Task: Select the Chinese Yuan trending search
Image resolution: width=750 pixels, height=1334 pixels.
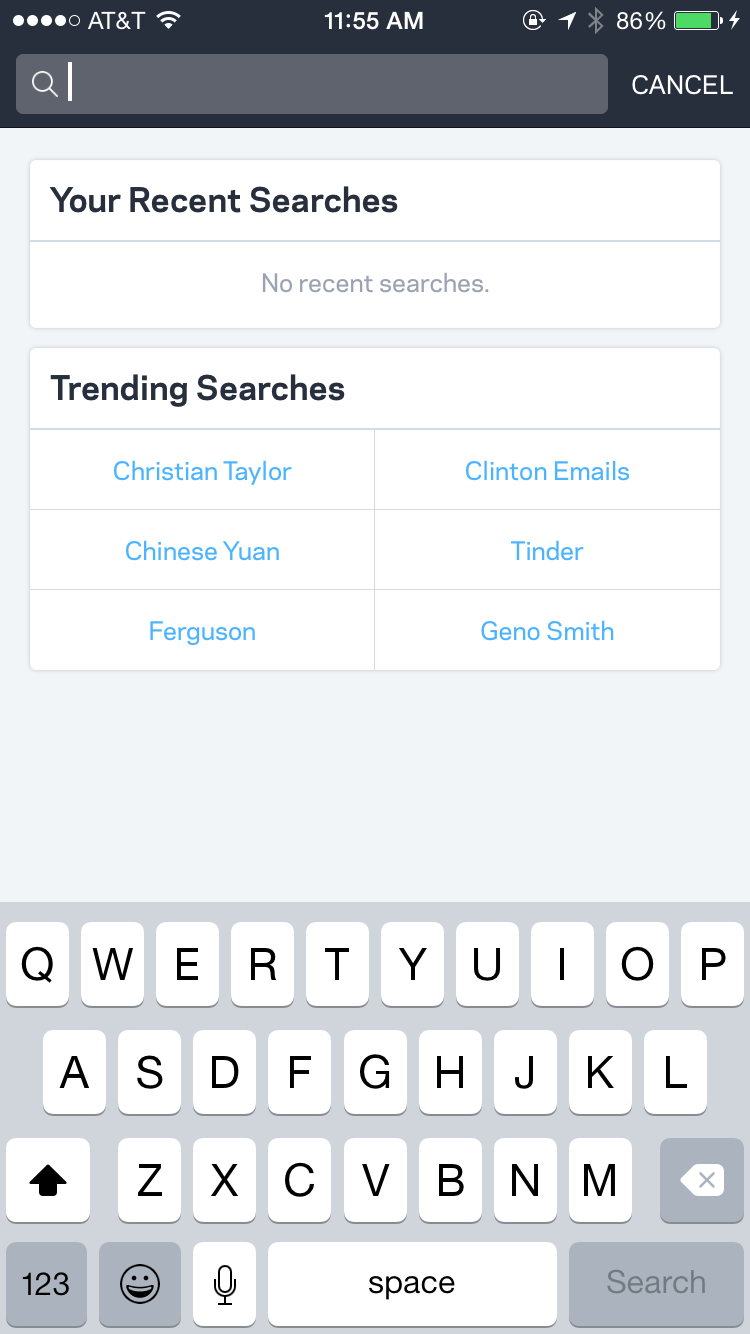Action: (202, 551)
